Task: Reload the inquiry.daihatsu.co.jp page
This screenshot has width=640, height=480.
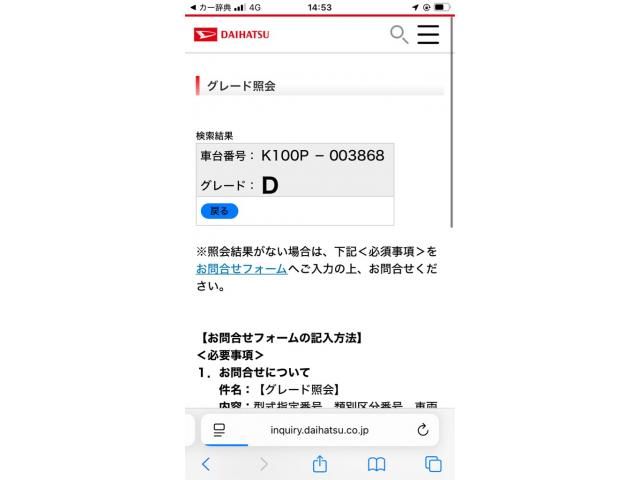Action: (x=422, y=430)
